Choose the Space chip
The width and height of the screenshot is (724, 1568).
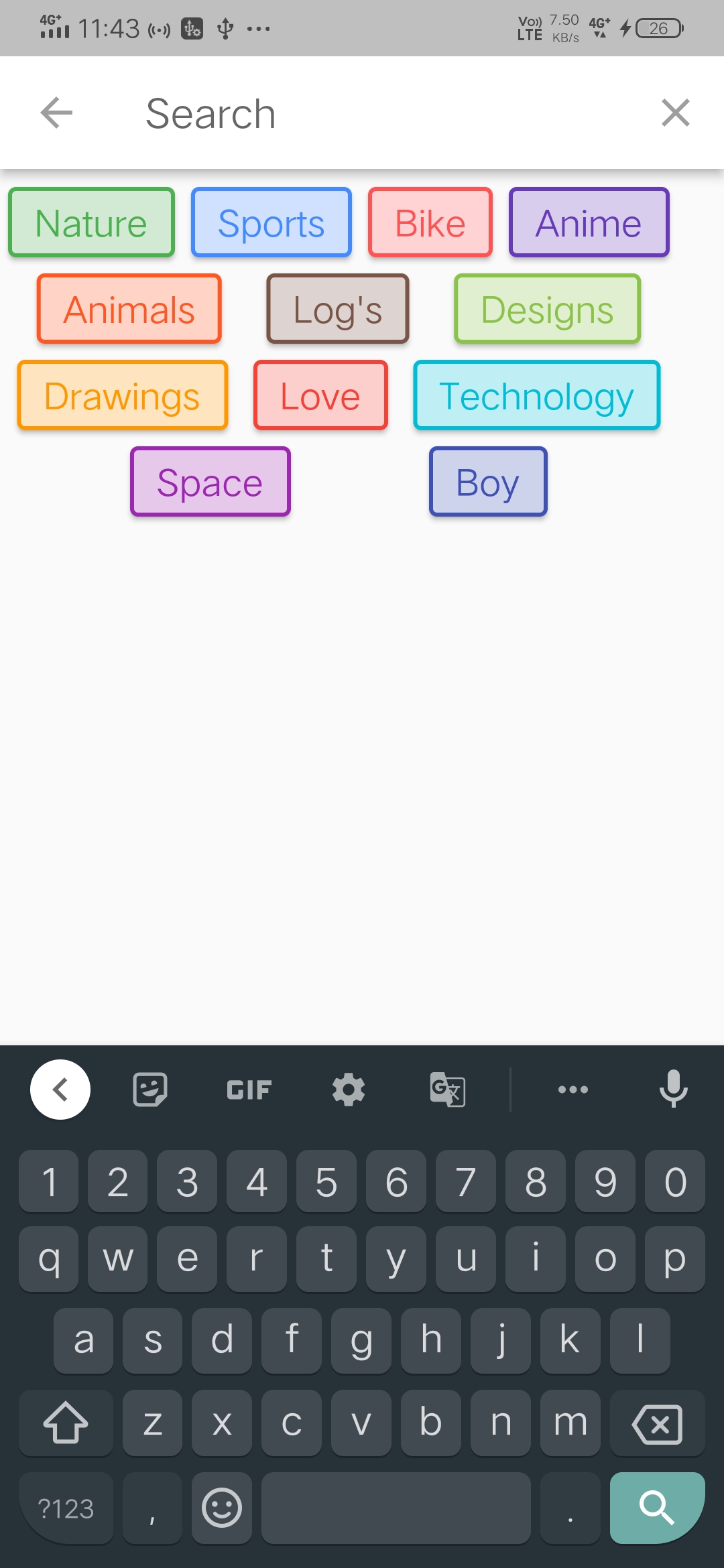click(x=210, y=482)
